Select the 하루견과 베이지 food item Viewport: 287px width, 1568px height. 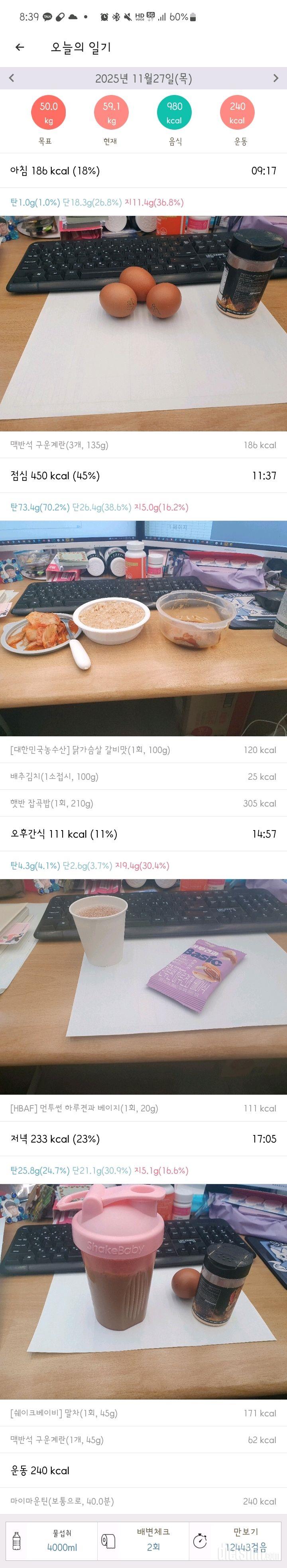143,1108
